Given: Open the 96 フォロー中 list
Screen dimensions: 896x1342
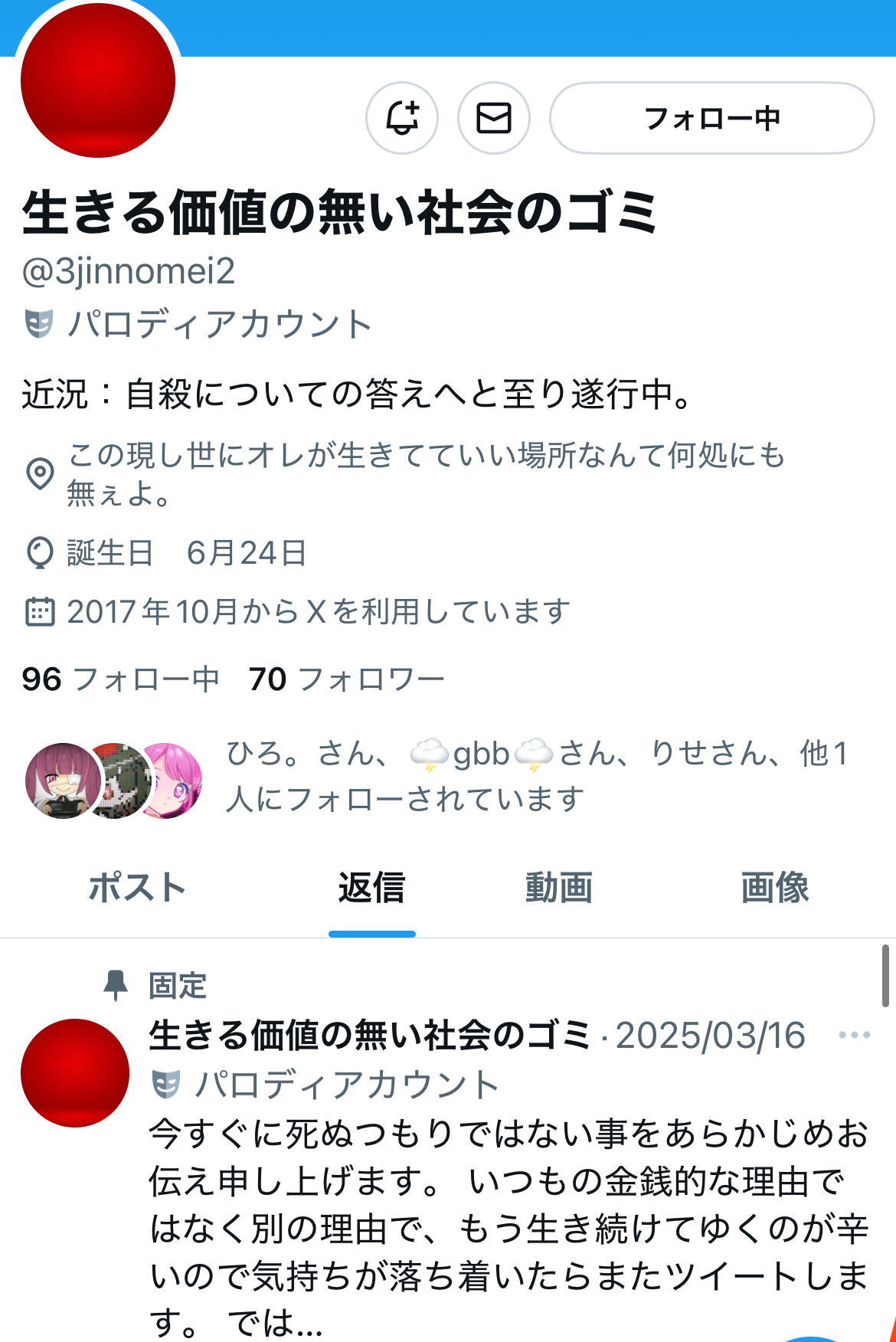Looking at the screenshot, I should coord(120,679).
